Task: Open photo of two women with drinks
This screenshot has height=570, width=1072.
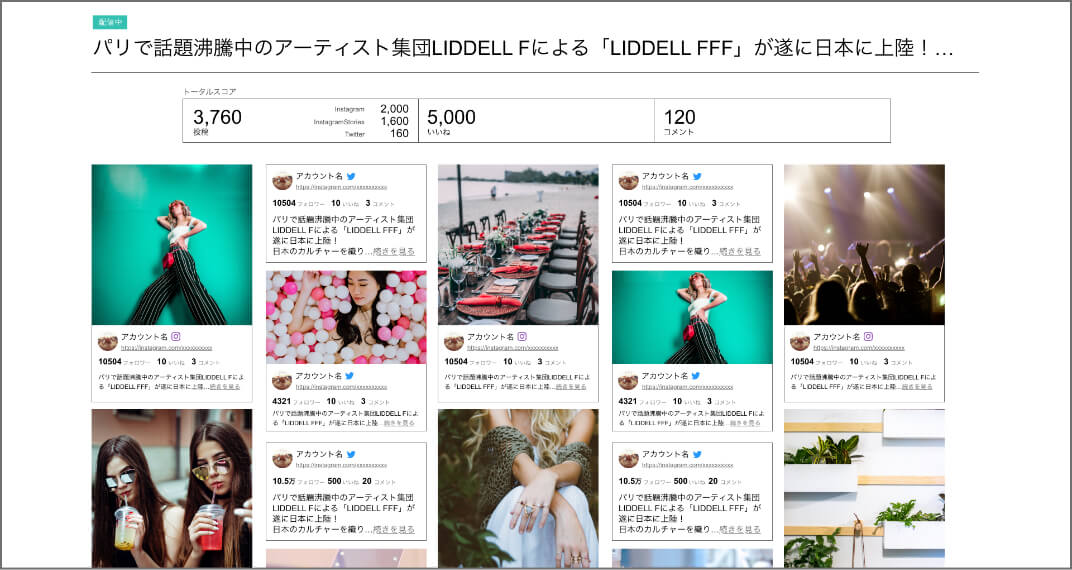Action: [x=172, y=488]
